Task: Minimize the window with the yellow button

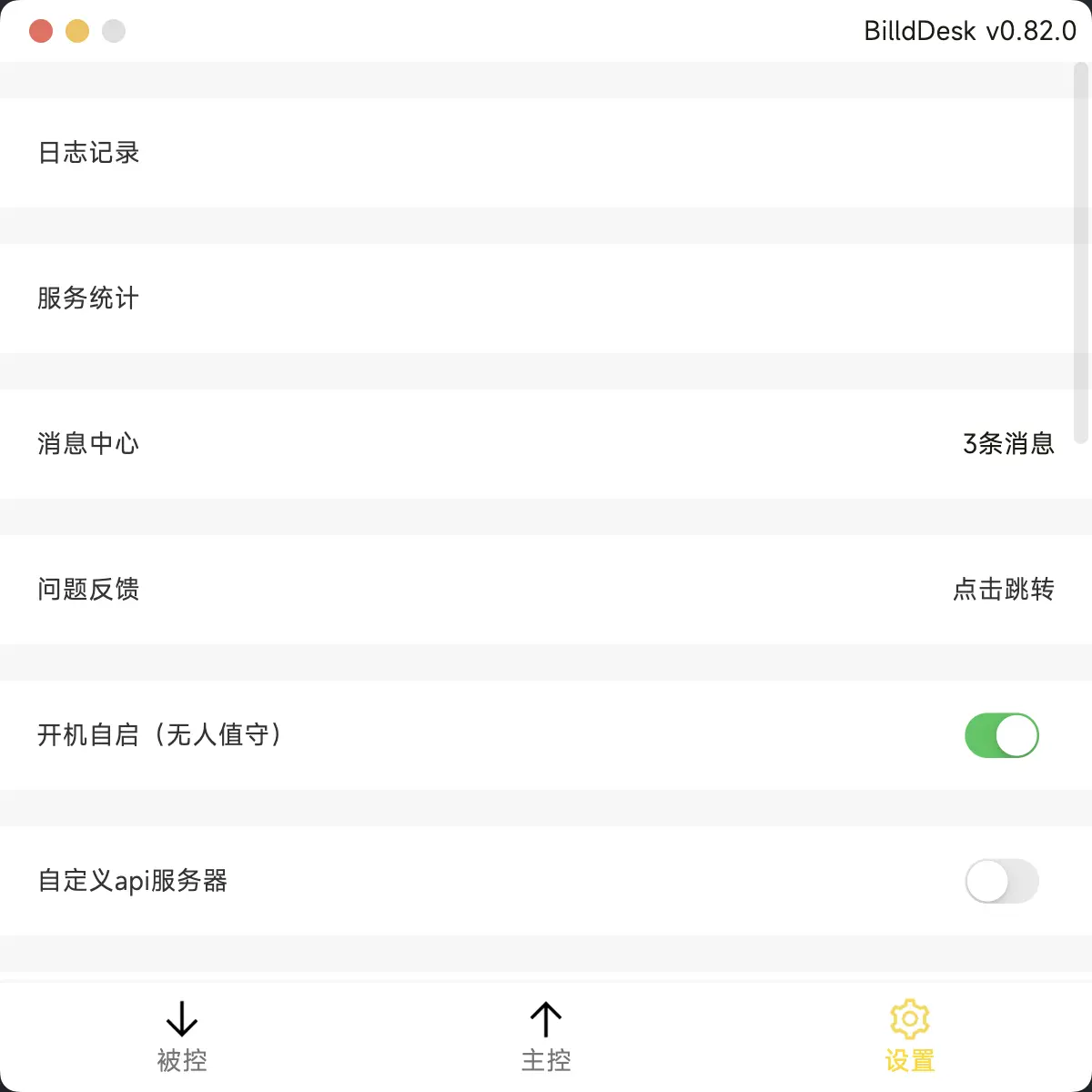Action: [x=77, y=31]
